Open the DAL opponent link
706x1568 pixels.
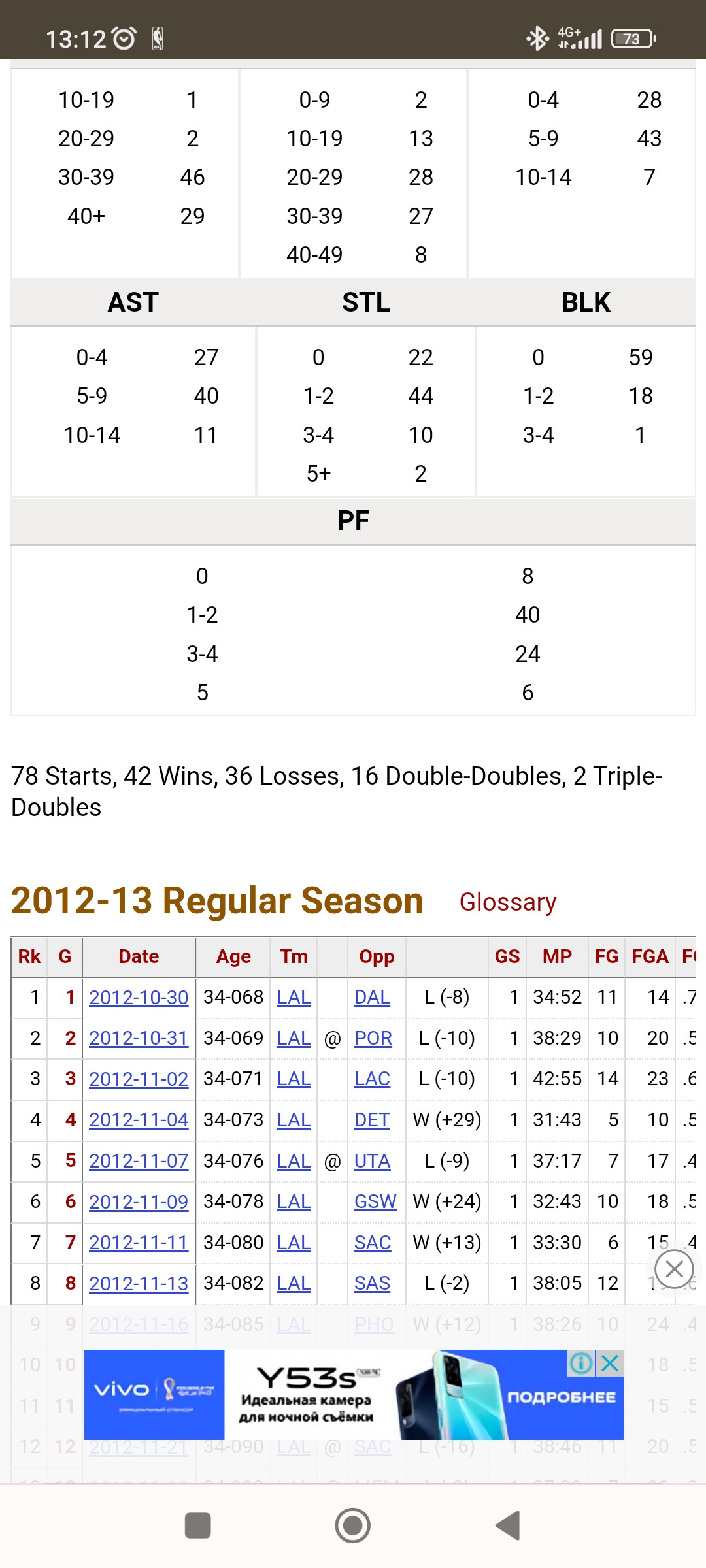click(372, 998)
